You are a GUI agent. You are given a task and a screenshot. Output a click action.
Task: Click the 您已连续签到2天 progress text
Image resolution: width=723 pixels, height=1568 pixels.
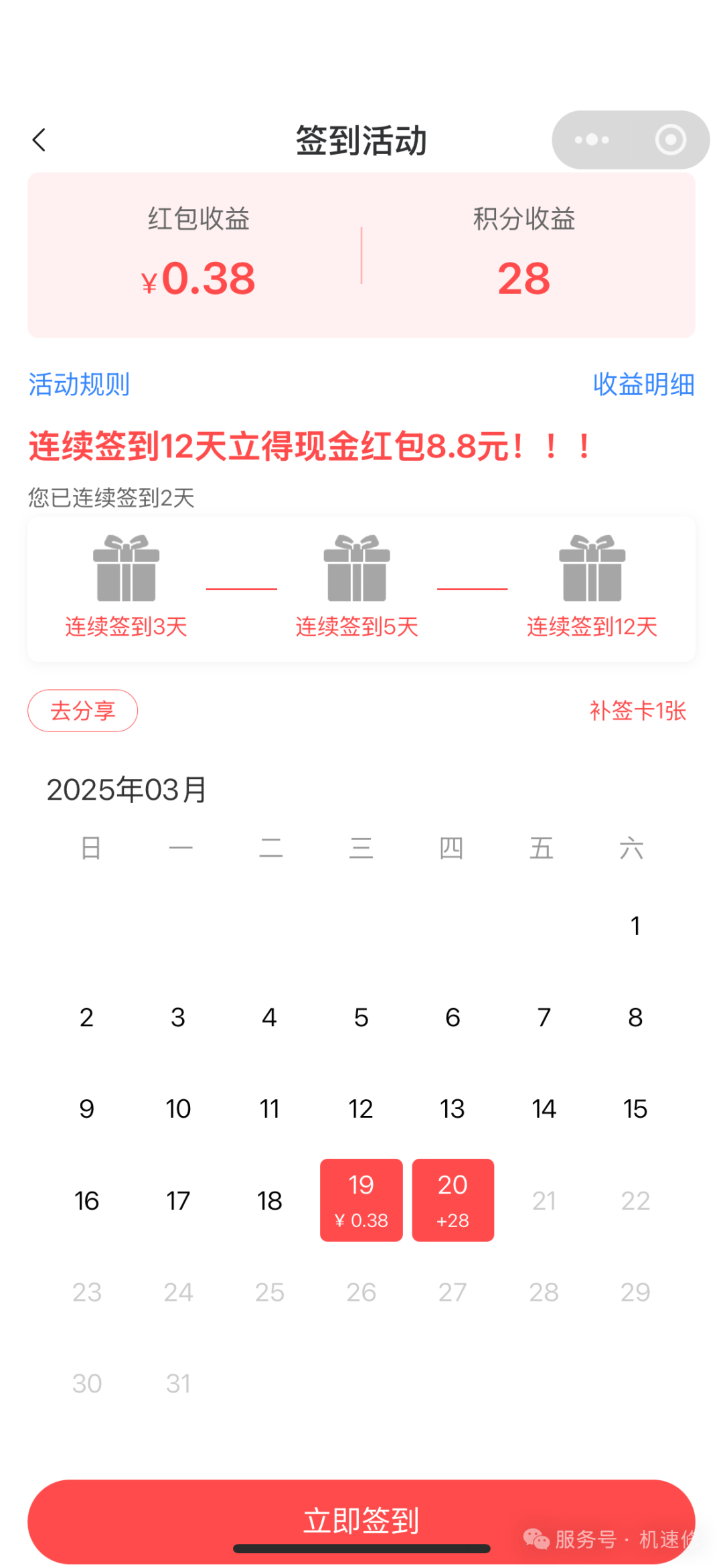(x=110, y=498)
